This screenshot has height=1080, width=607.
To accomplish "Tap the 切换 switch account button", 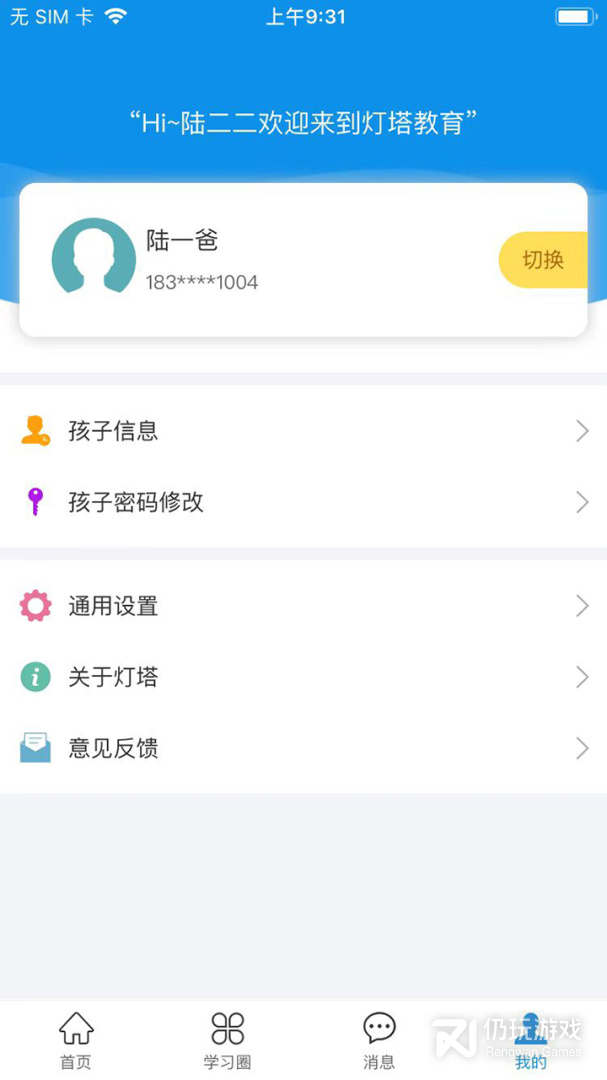I will [x=543, y=260].
